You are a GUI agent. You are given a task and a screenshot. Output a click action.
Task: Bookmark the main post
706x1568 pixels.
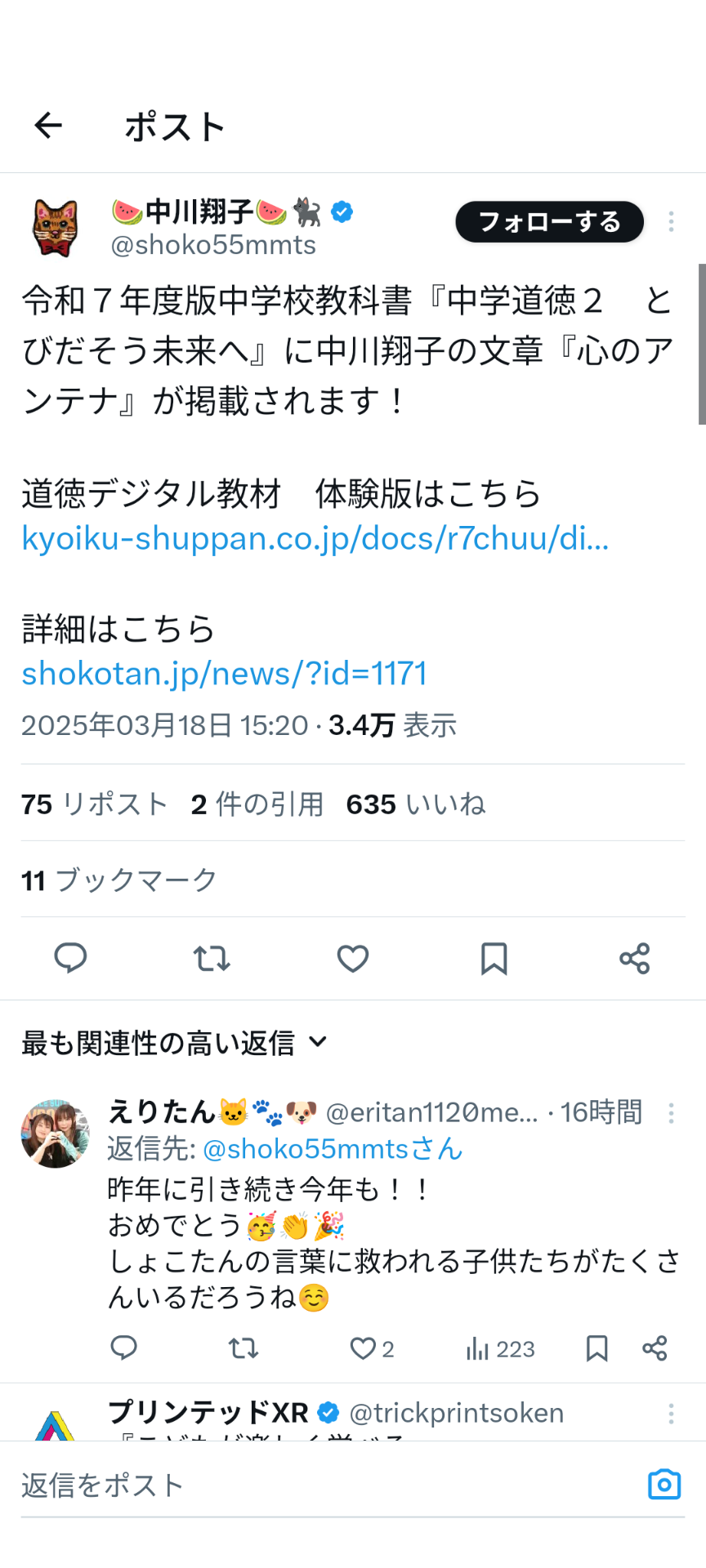pos(494,958)
